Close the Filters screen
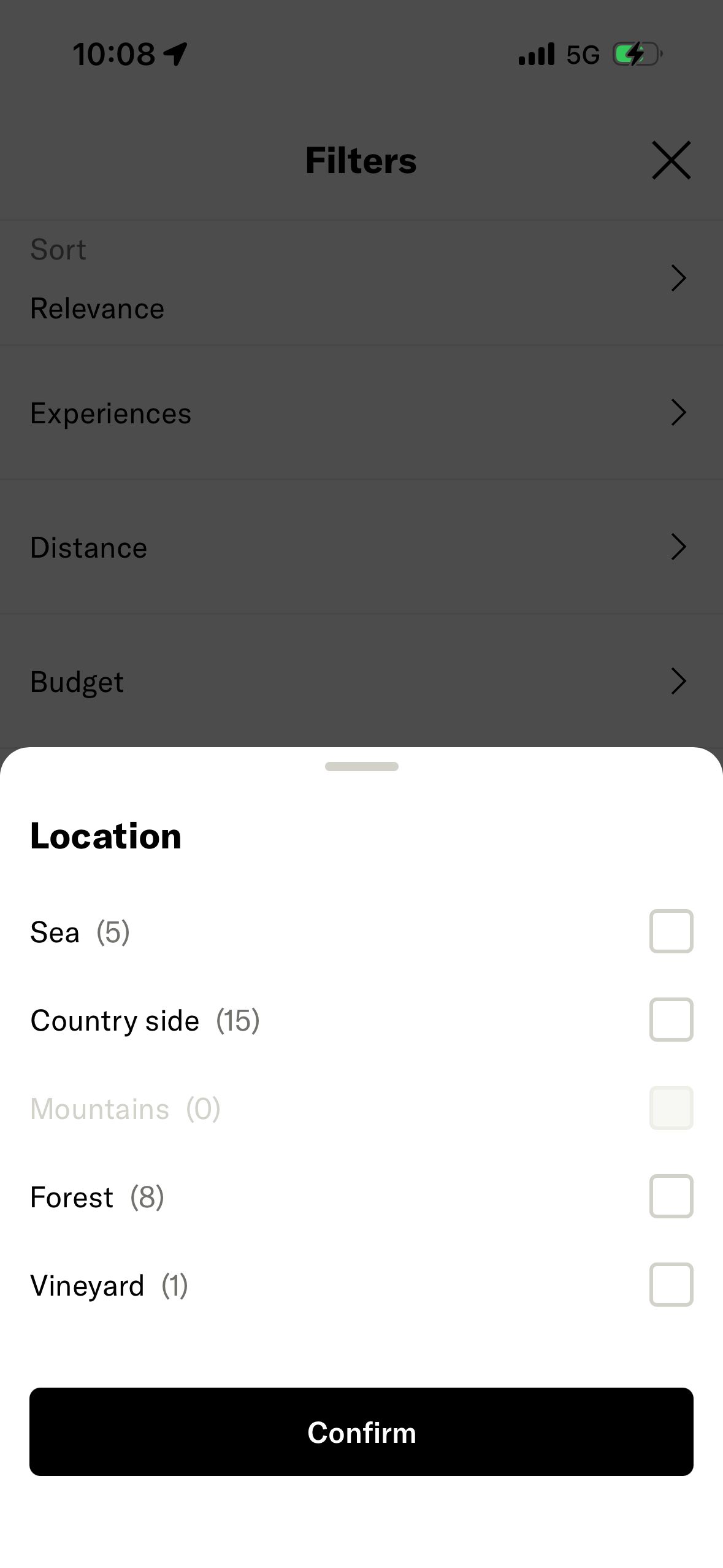 tap(671, 160)
